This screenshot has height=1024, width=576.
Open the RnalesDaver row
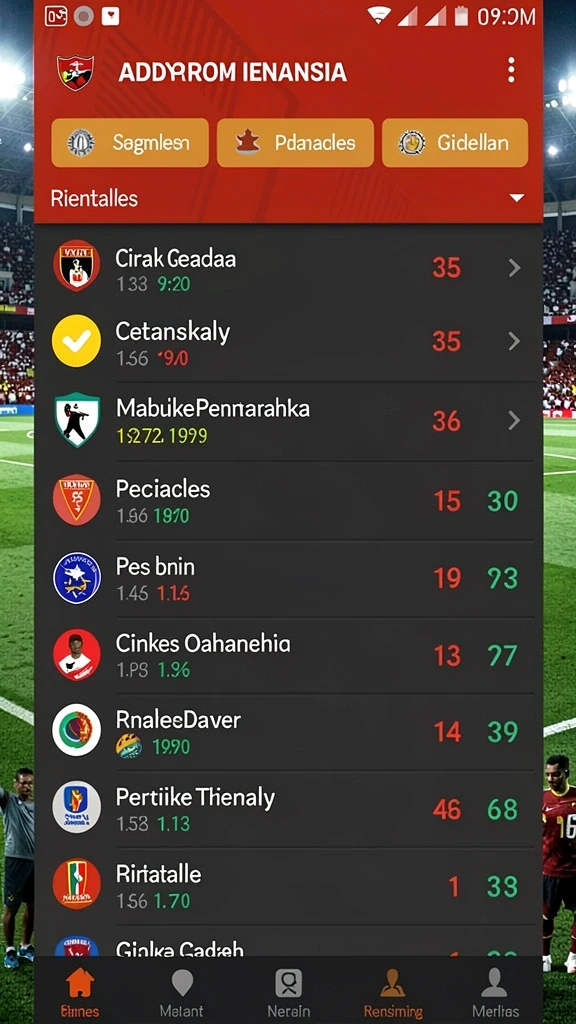288,731
